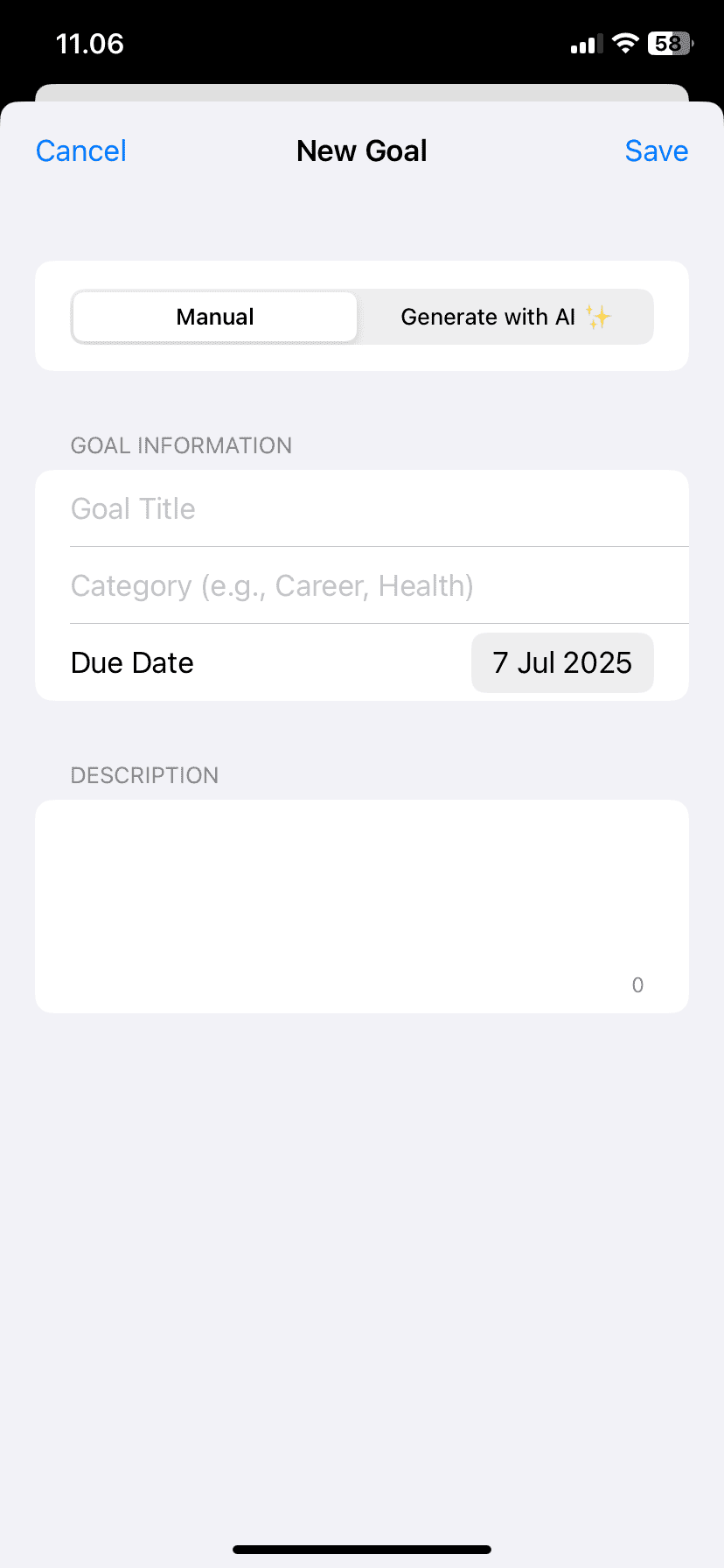Tap inside the Description text area
This screenshot has height=1568, width=724.
[x=362, y=892]
